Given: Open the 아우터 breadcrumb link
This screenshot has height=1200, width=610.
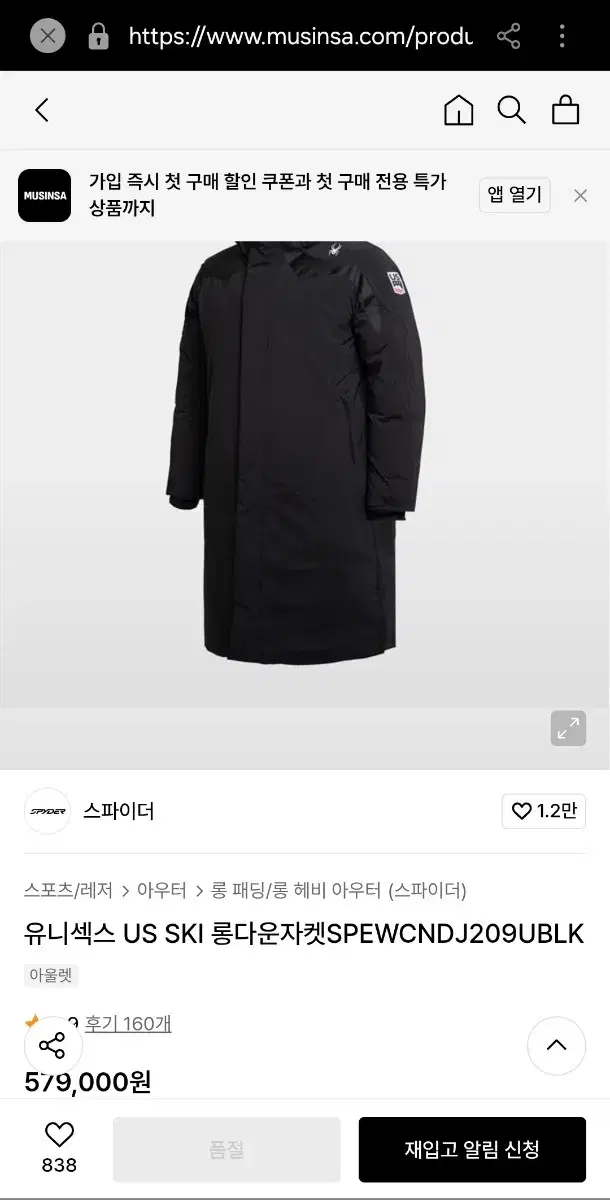Looking at the screenshot, I should (162, 889).
